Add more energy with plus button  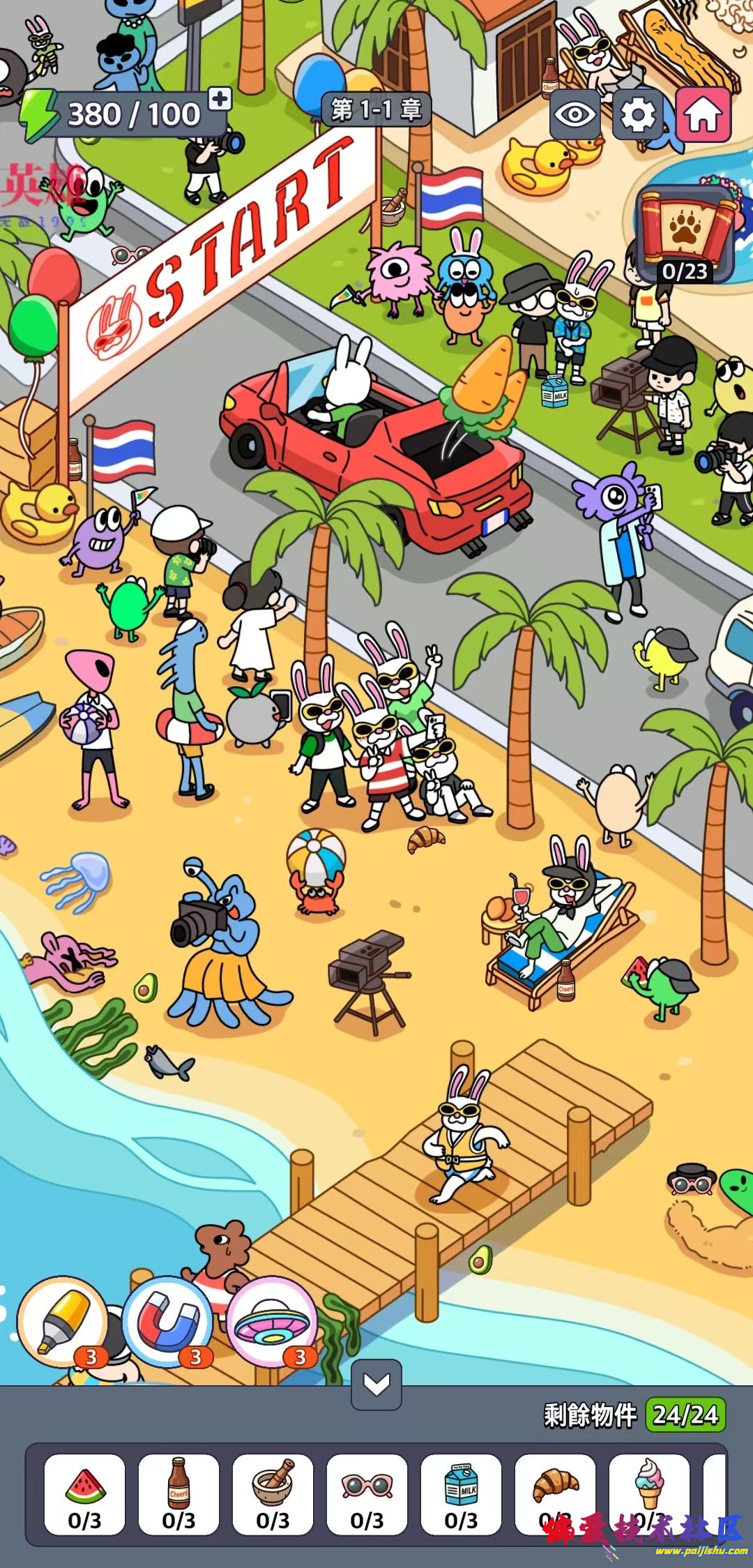tap(220, 99)
